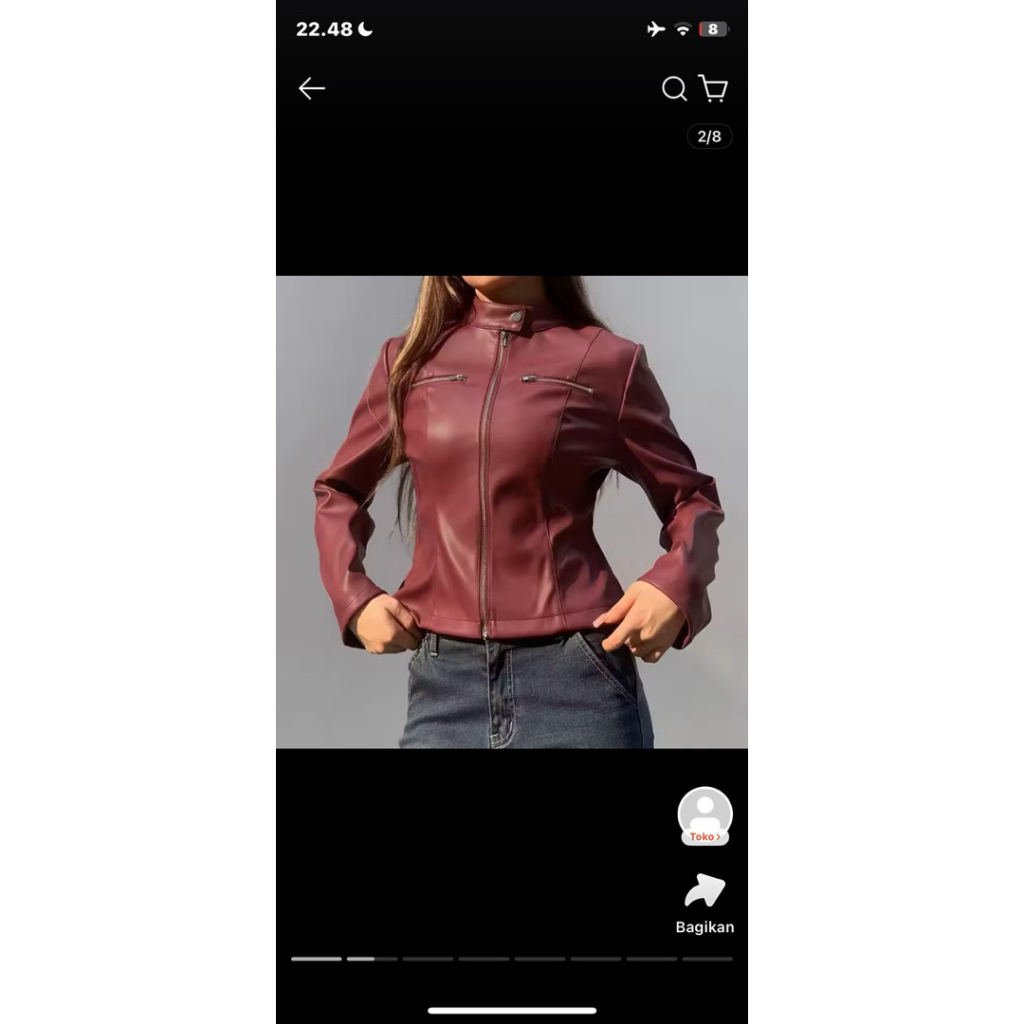Visit the seller's Toko page
The height and width of the screenshot is (1024, 1024).
(705, 816)
